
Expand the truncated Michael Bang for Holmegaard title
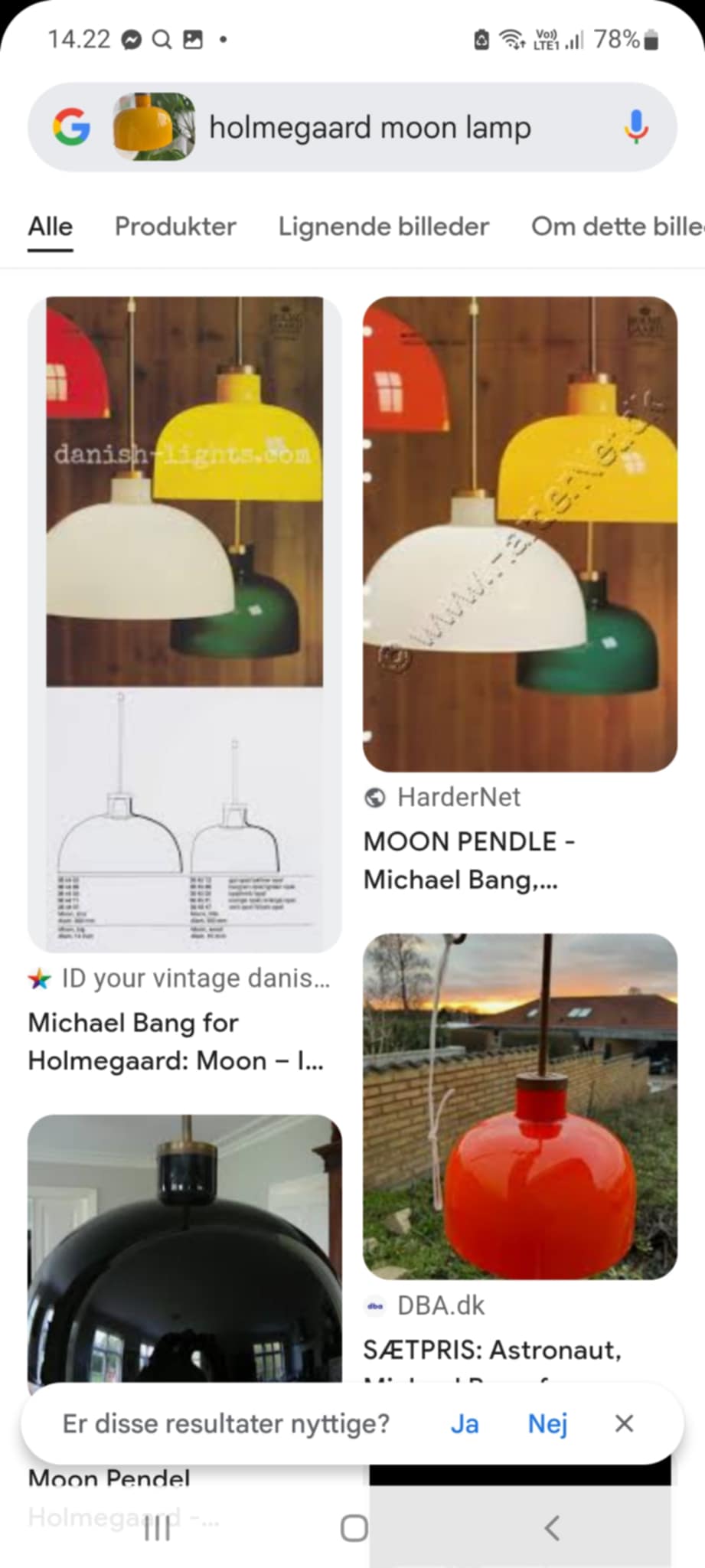(175, 1041)
